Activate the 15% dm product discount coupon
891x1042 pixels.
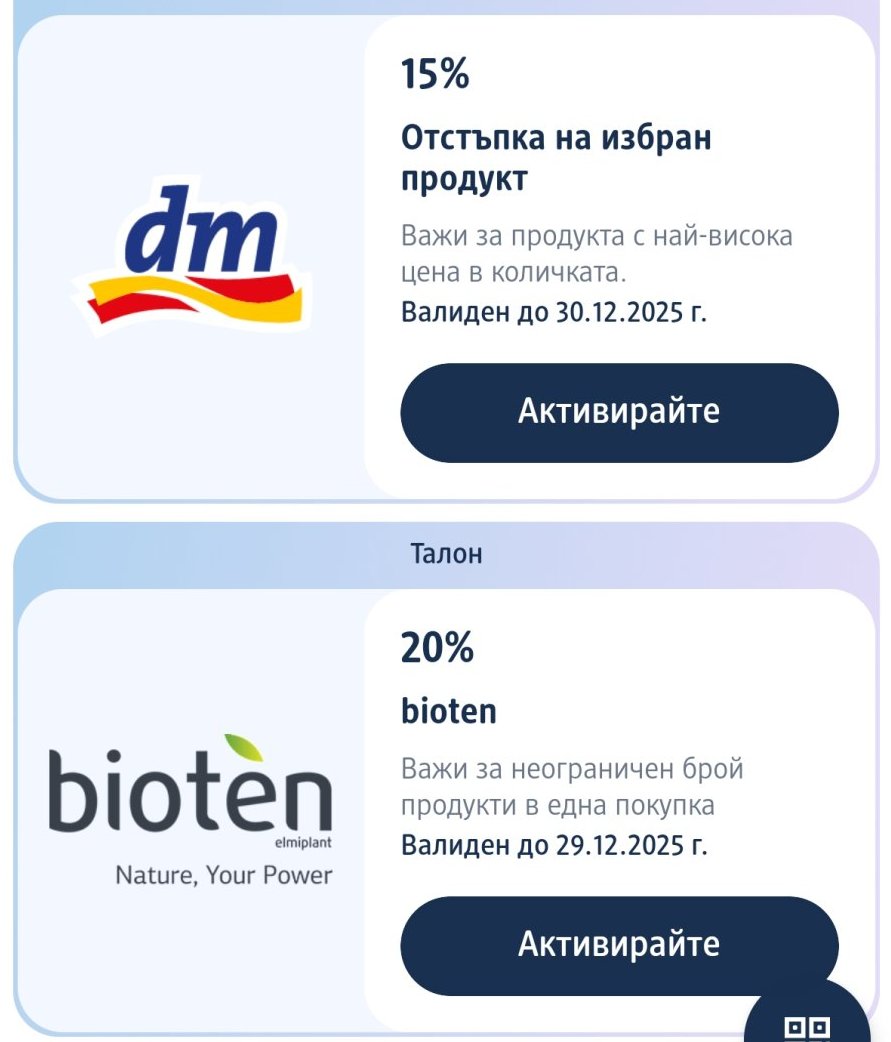(x=618, y=412)
